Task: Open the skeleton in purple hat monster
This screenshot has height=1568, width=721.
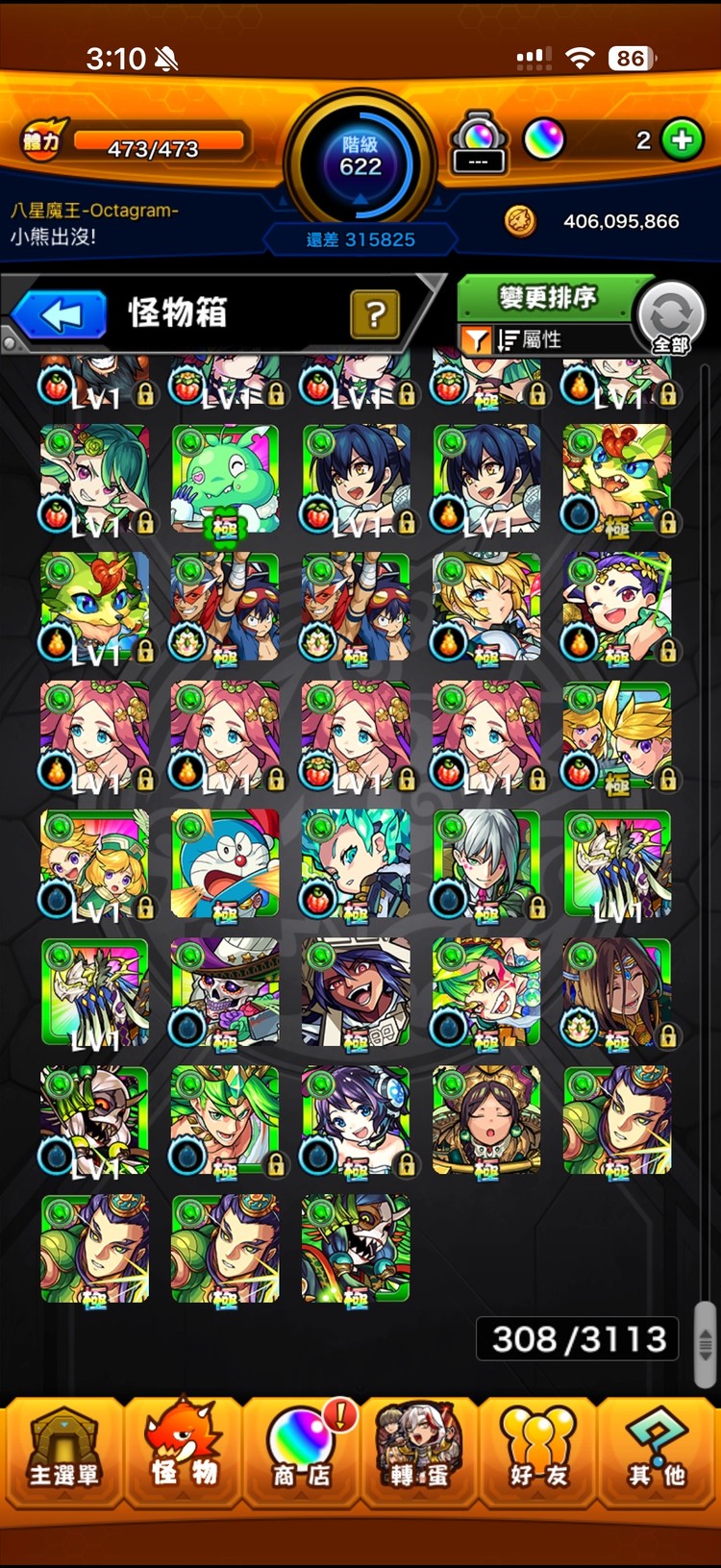Action: pyautogui.click(x=225, y=992)
